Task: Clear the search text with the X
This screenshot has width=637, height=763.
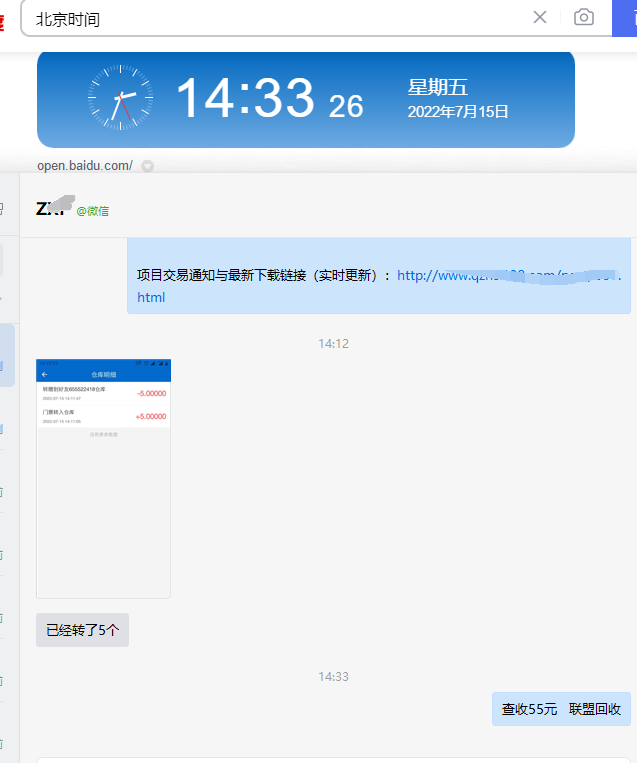Action: coord(540,17)
